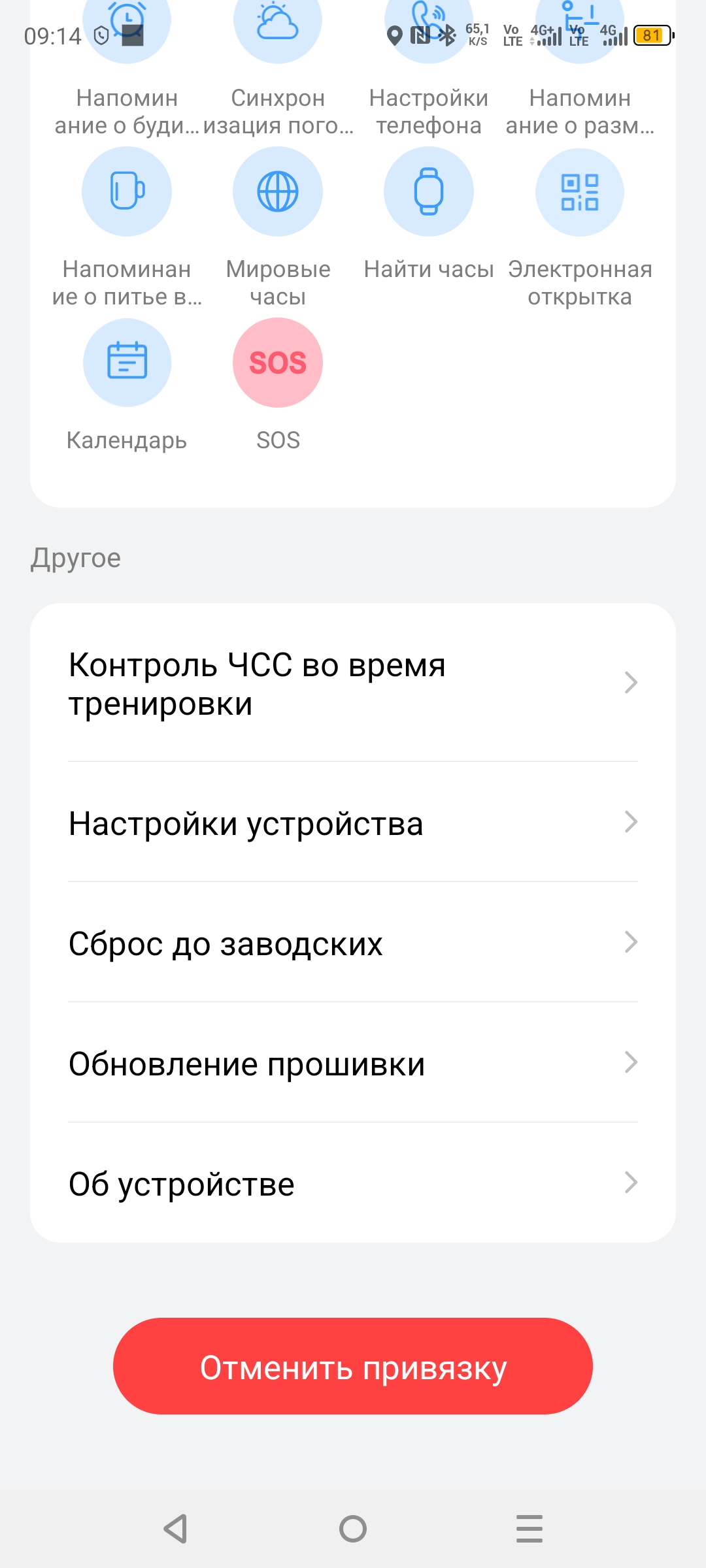This screenshot has height=1568, width=706.
Task: Select factory reset option
Action: pos(353,943)
